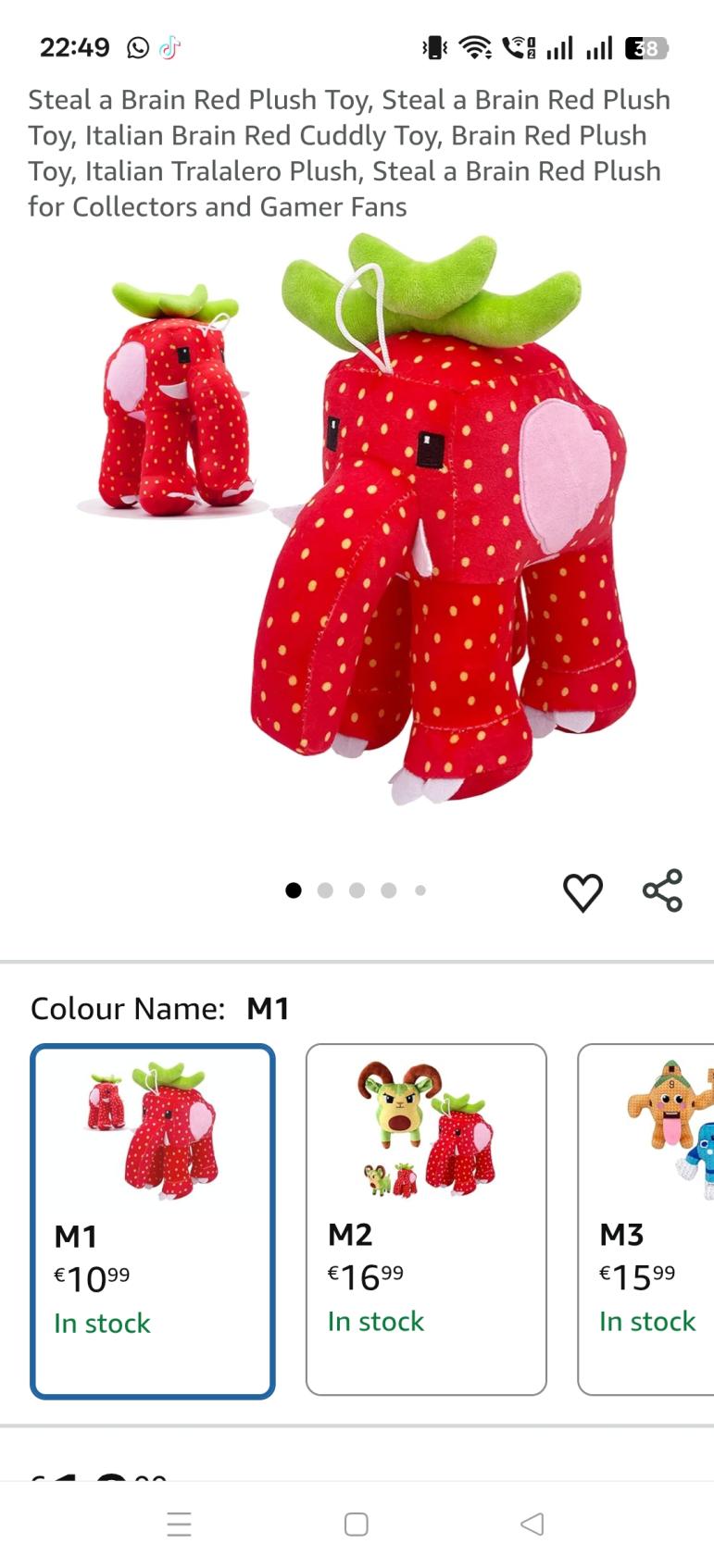This screenshot has height=1568, width=714.
Task: Select the M1 colour option
Action: click(x=153, y=1220)
